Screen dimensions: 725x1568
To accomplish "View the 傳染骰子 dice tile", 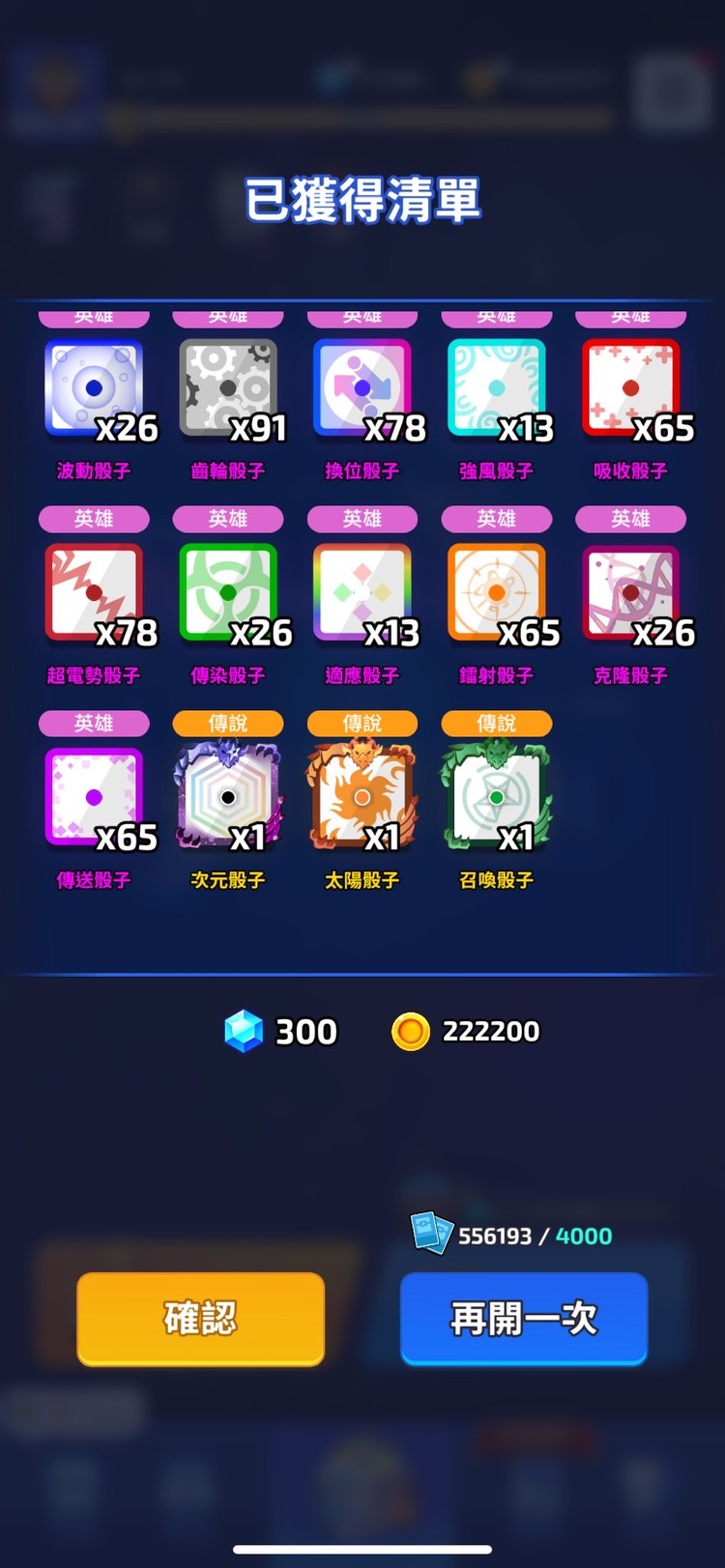I will [228, 593].
